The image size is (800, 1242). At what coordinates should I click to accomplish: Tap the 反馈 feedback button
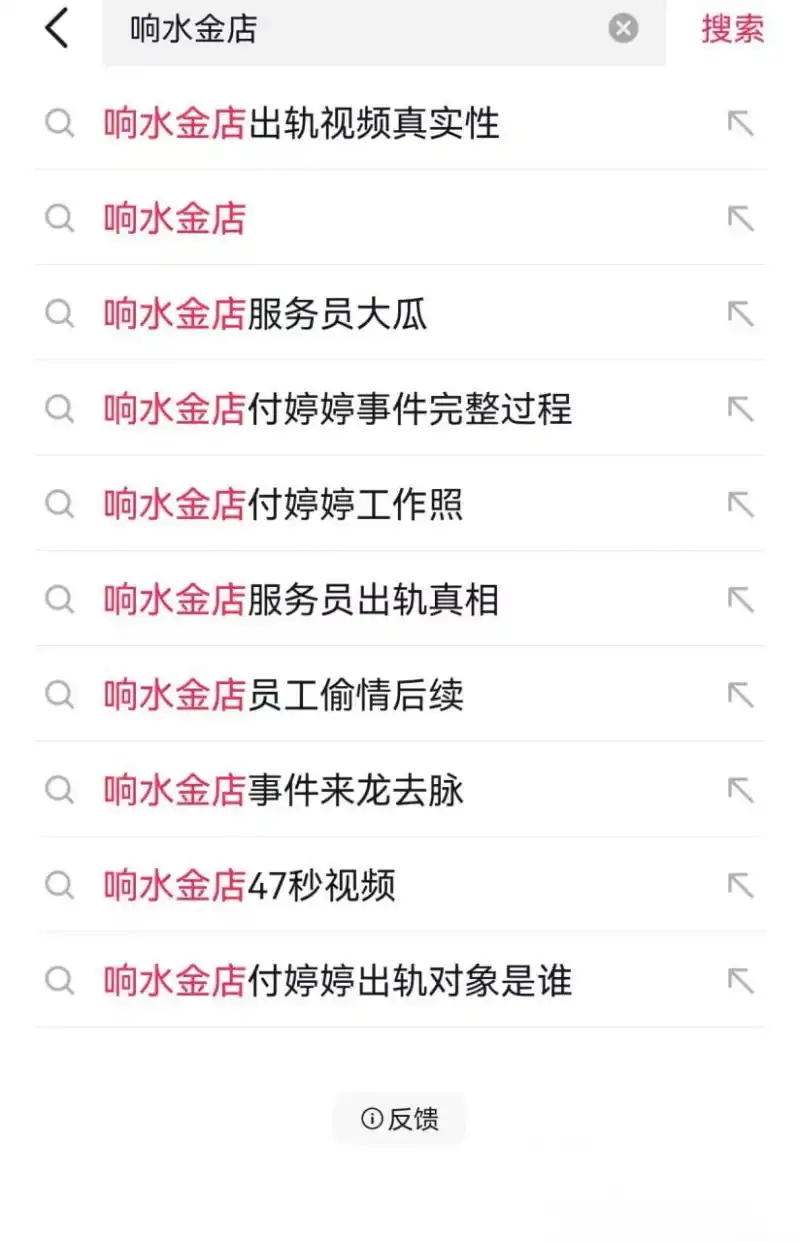(x=400, y=1119)
